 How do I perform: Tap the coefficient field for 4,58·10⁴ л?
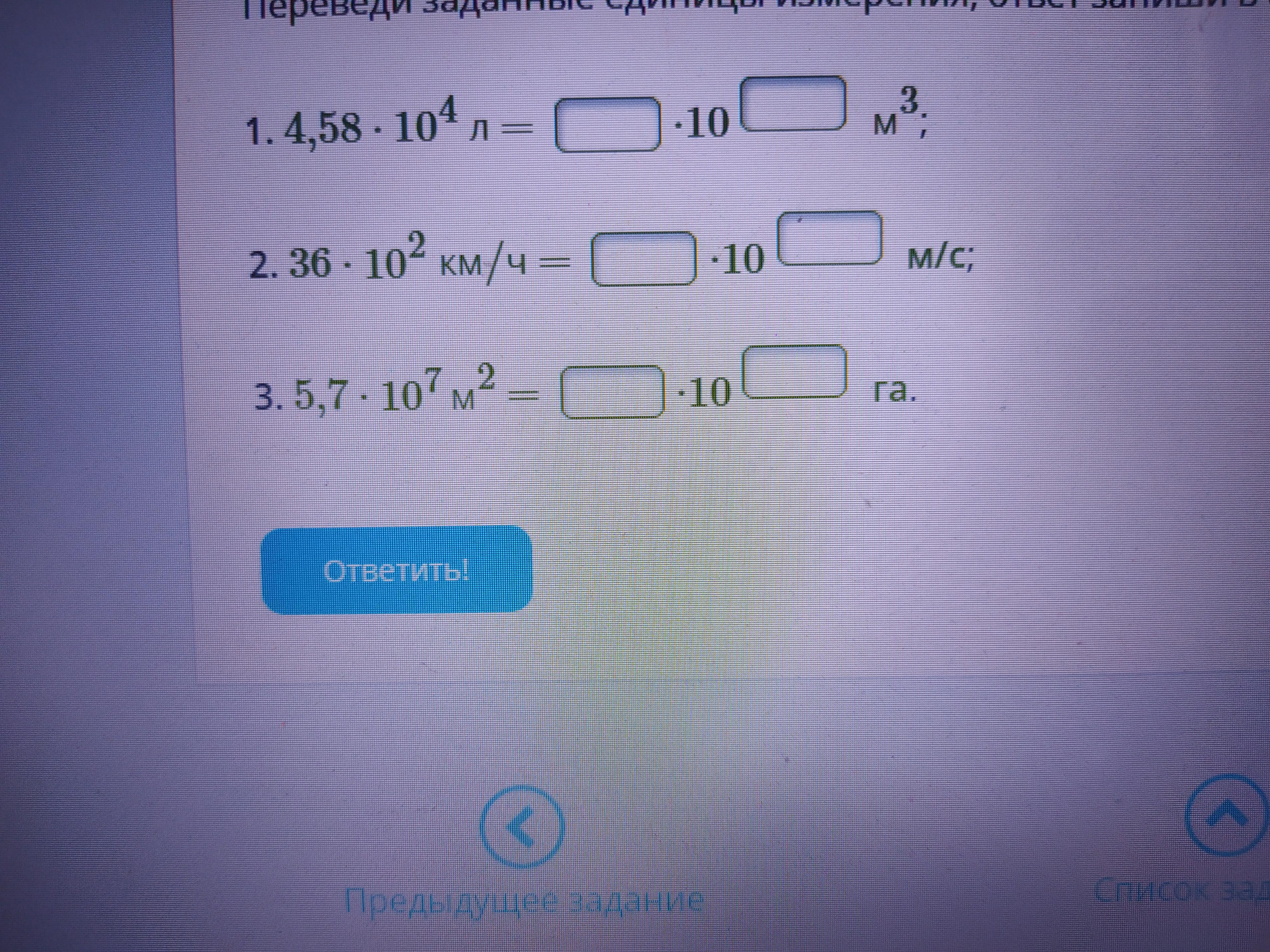[606, 124]
